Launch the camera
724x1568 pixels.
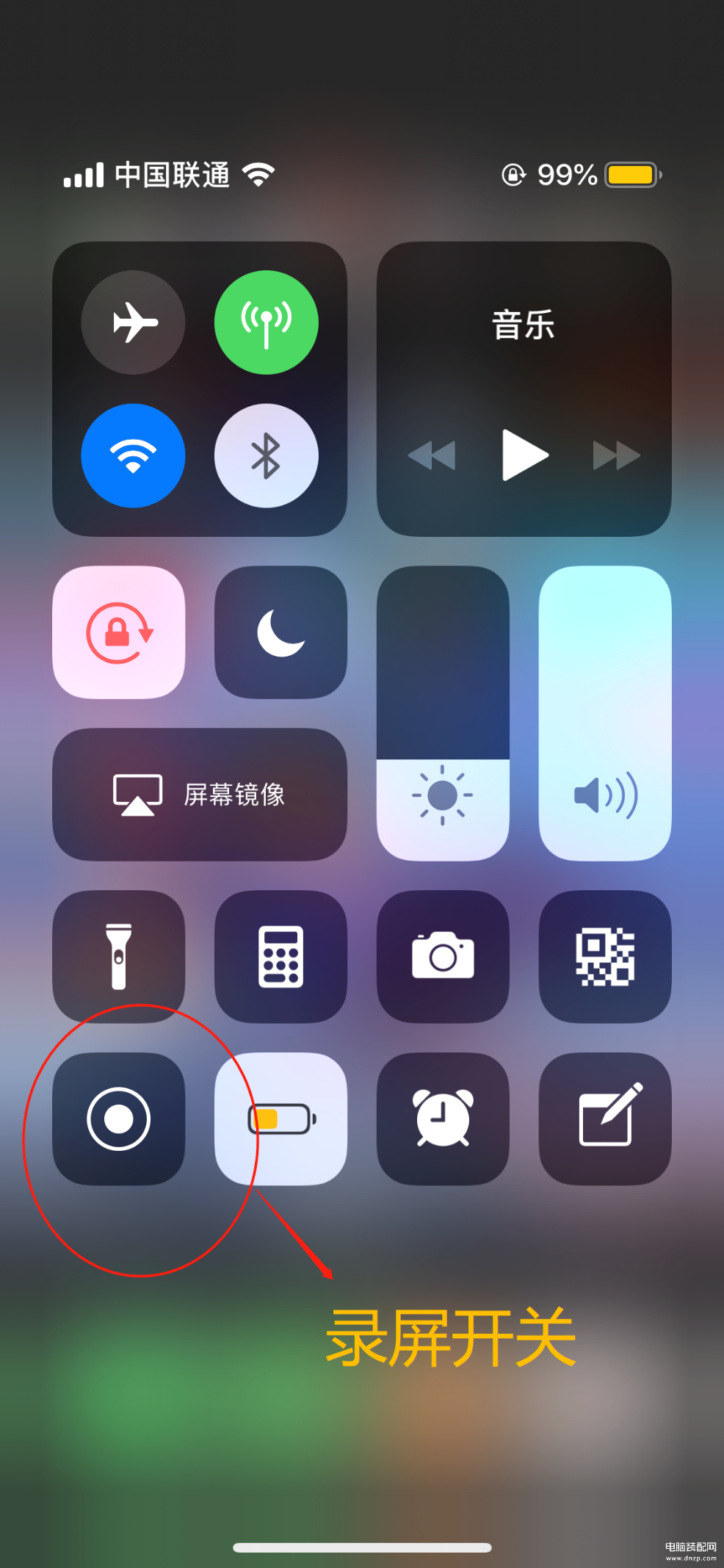(443, 956)
